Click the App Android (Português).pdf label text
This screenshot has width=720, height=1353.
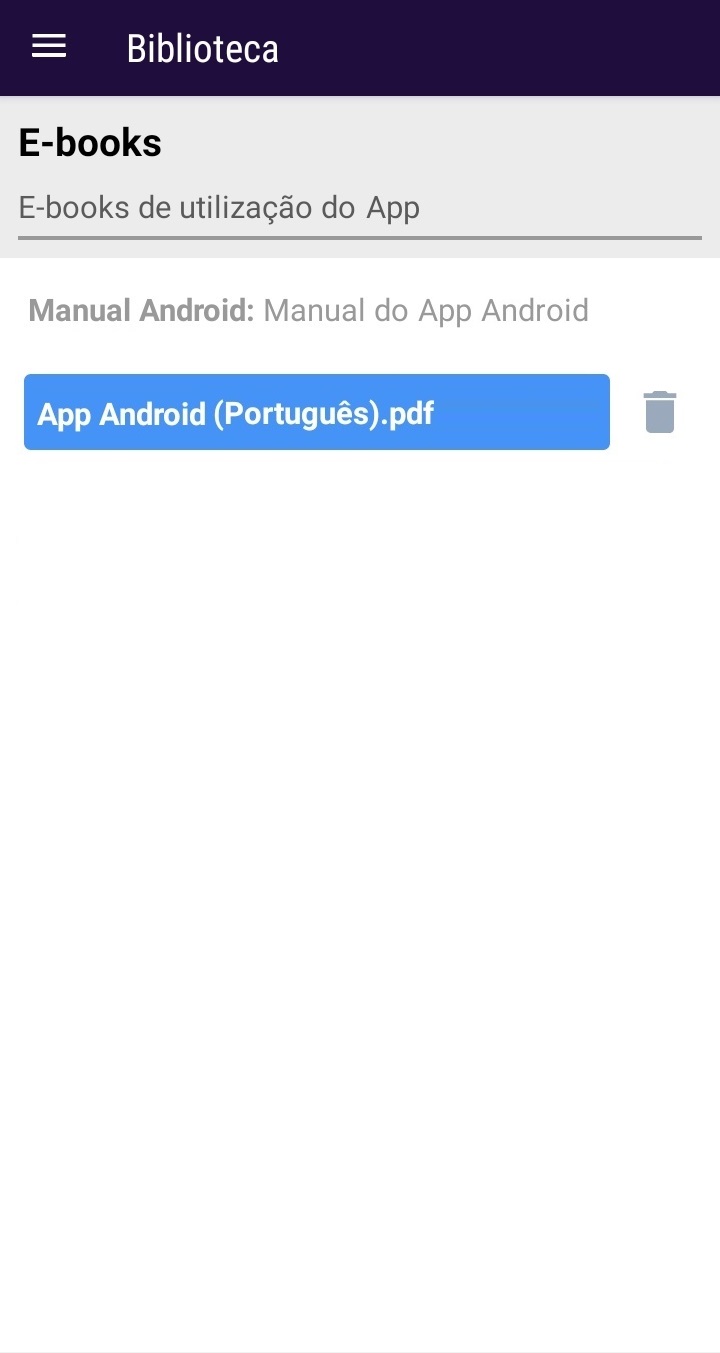[236, 413]
